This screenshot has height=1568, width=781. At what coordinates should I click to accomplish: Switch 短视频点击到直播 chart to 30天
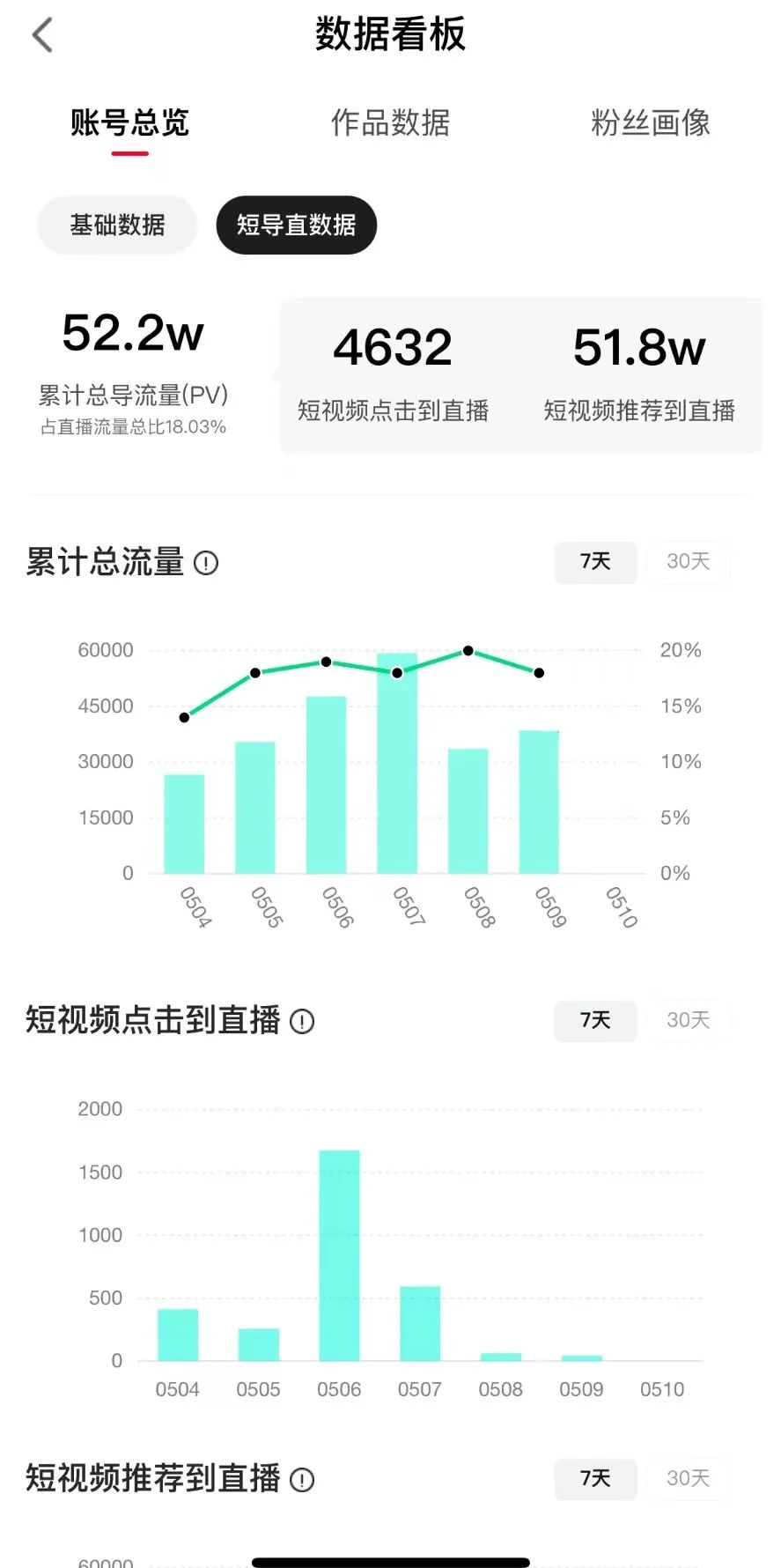point(688,1020)
